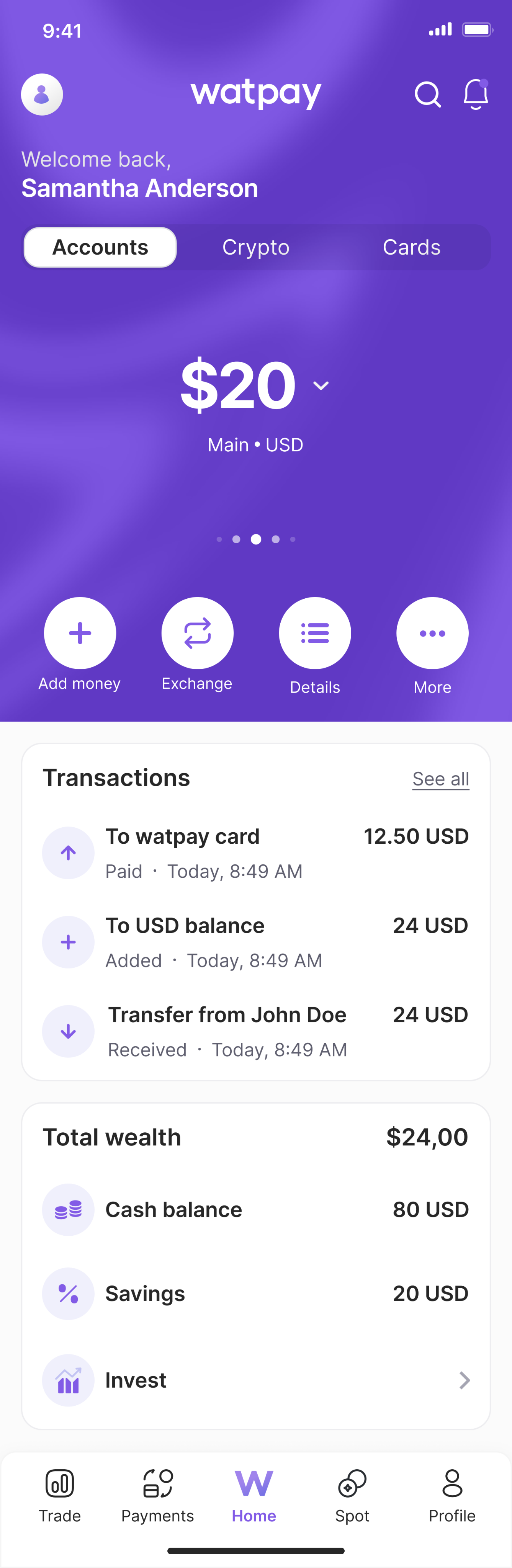The image size is (512, 1568).
Task: Tap the Add money button
Action: [80, 633]
